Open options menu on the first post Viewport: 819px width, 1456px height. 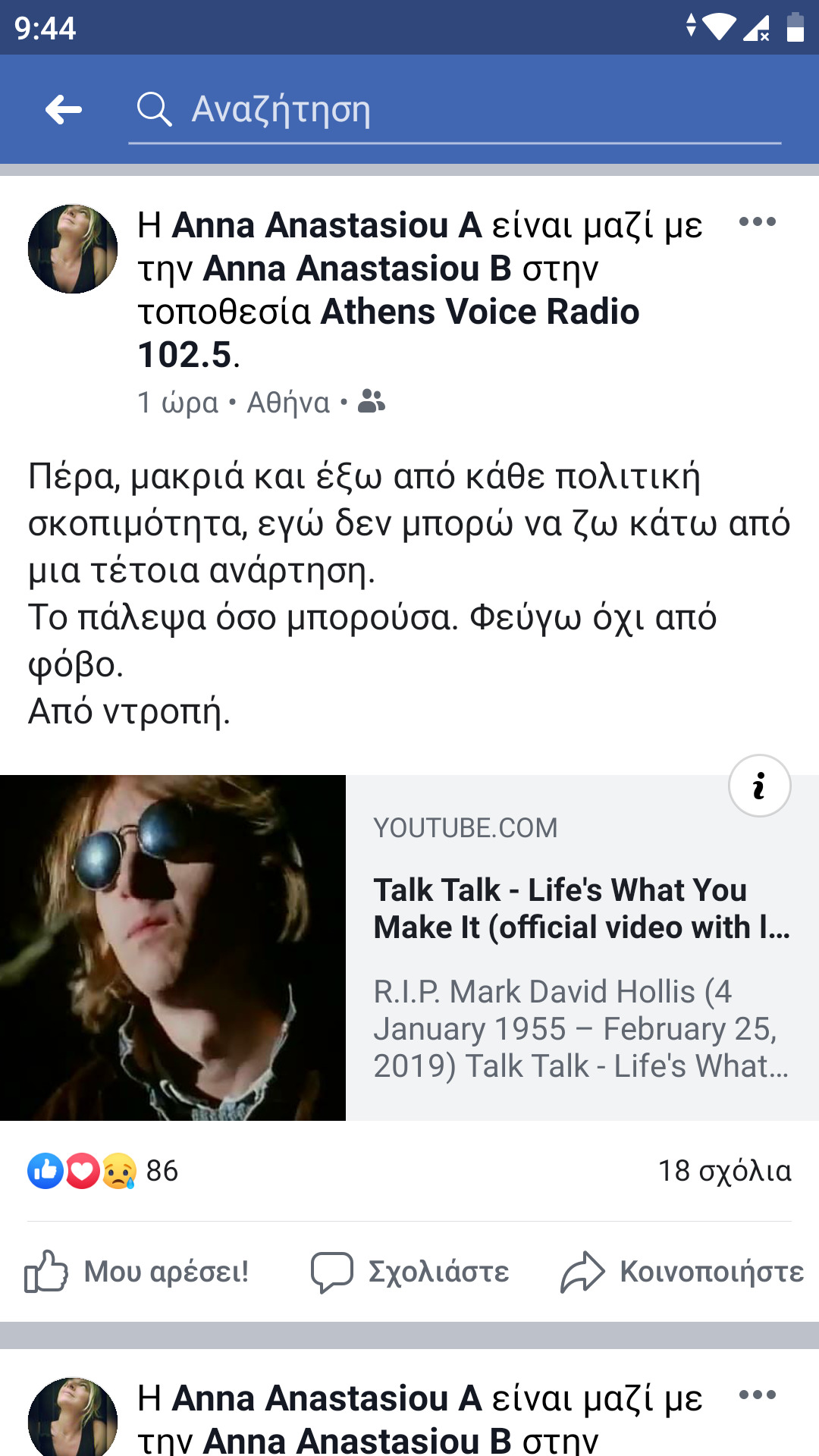[x=757, y=222]
